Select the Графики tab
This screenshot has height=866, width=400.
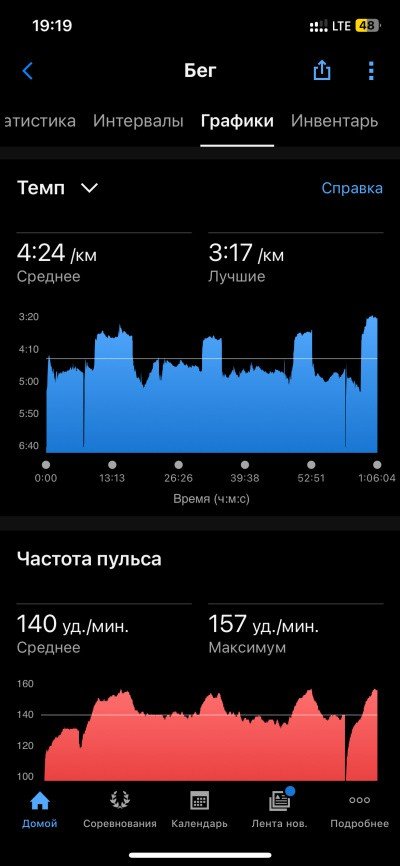click(x=237, y=121)
